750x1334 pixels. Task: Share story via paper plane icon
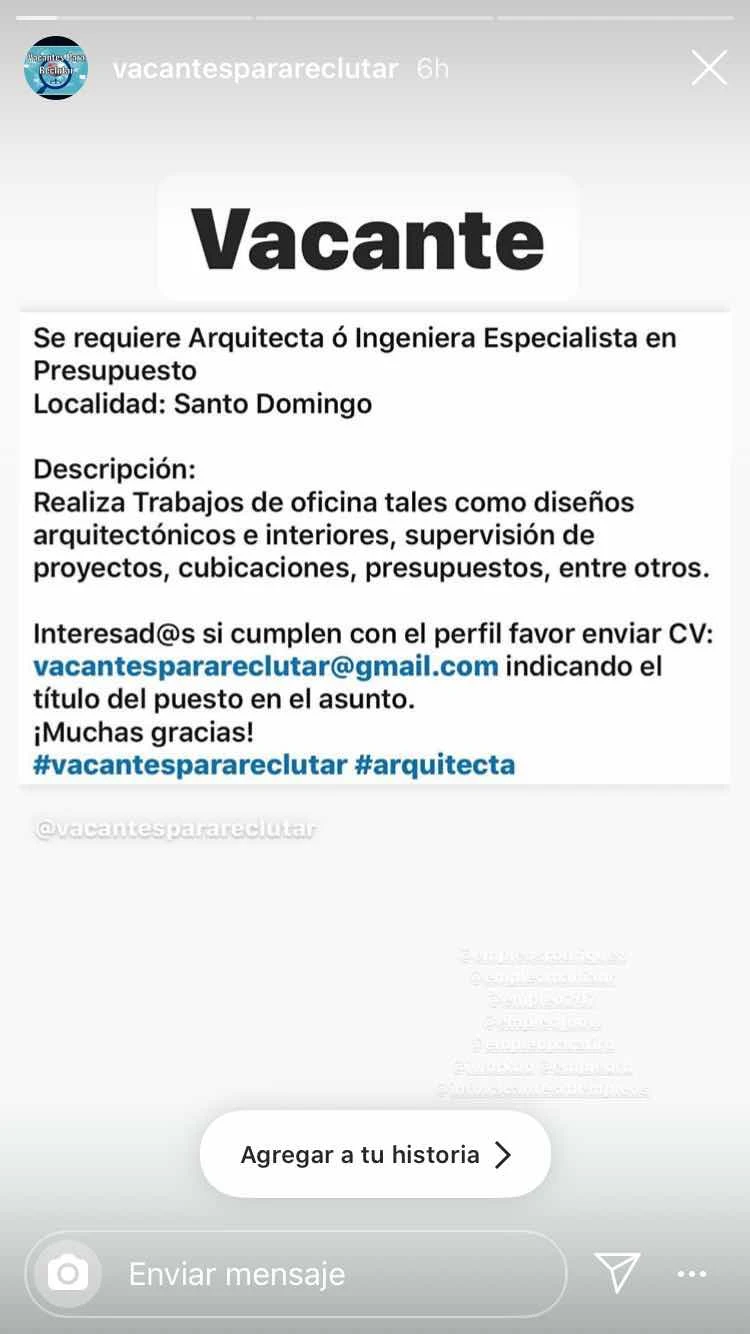point(617,1272)
